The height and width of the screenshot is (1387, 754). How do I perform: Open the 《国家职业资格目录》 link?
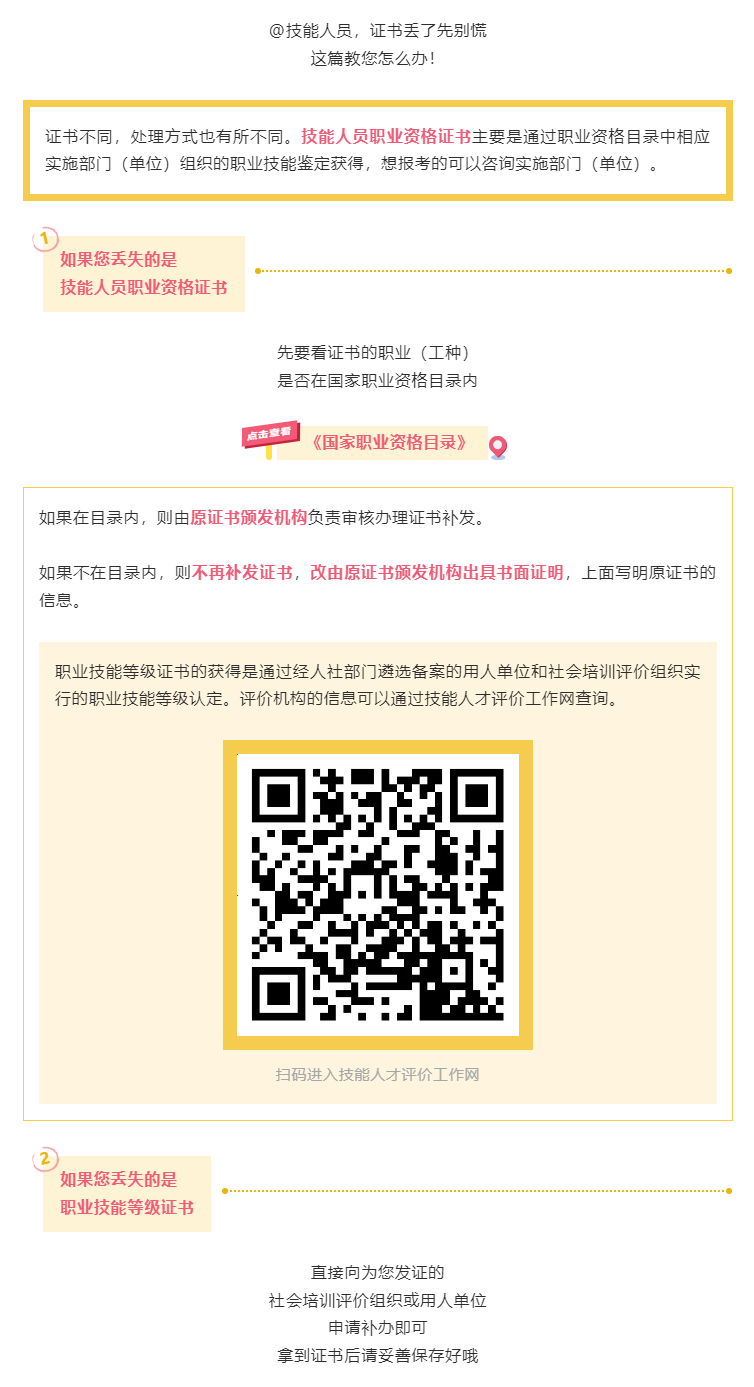pos(389,442)
